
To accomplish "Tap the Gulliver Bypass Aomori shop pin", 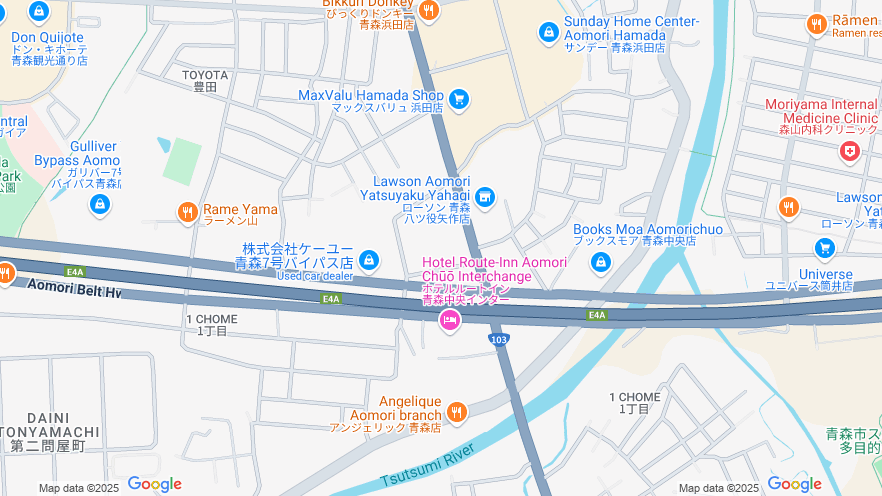I will point(99,205).
